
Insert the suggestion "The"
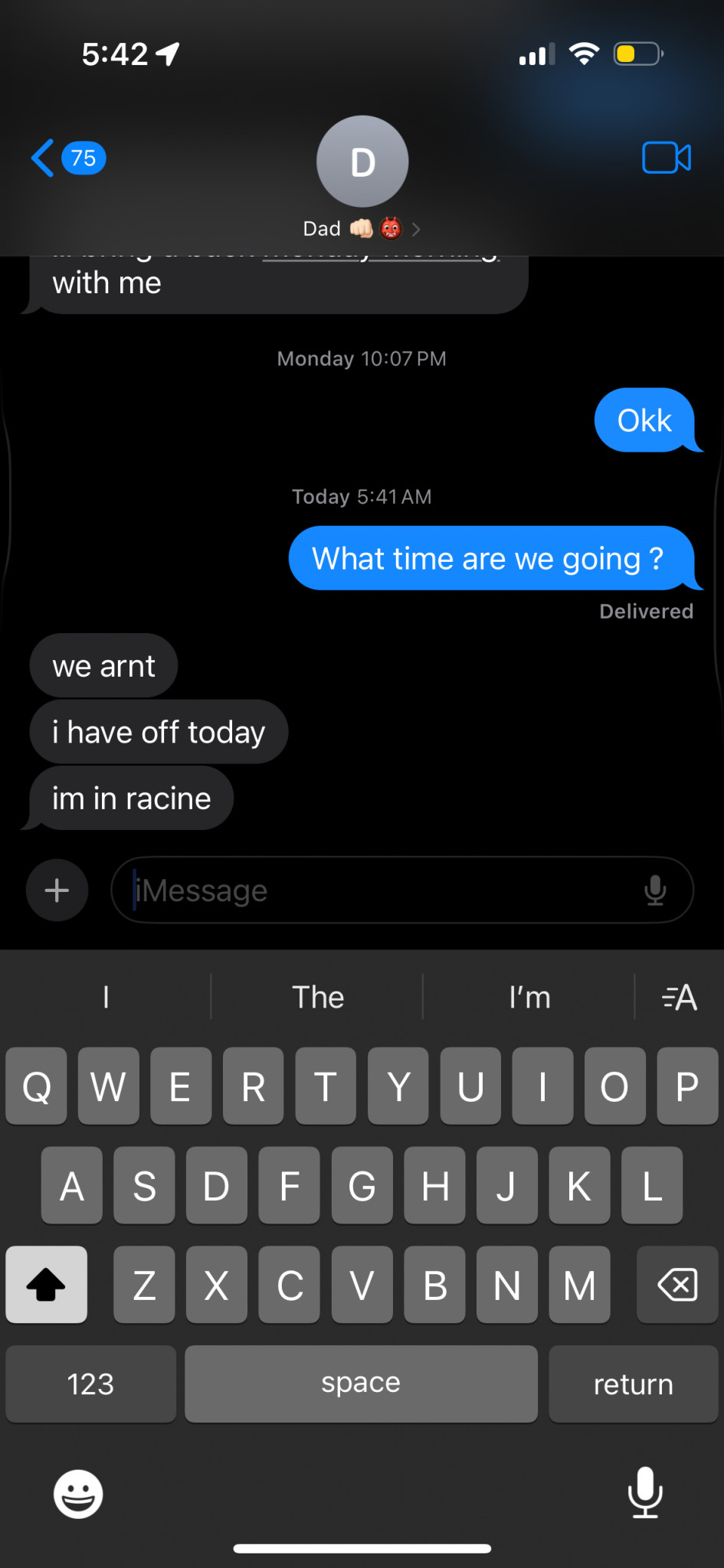[x=317, y=998]
